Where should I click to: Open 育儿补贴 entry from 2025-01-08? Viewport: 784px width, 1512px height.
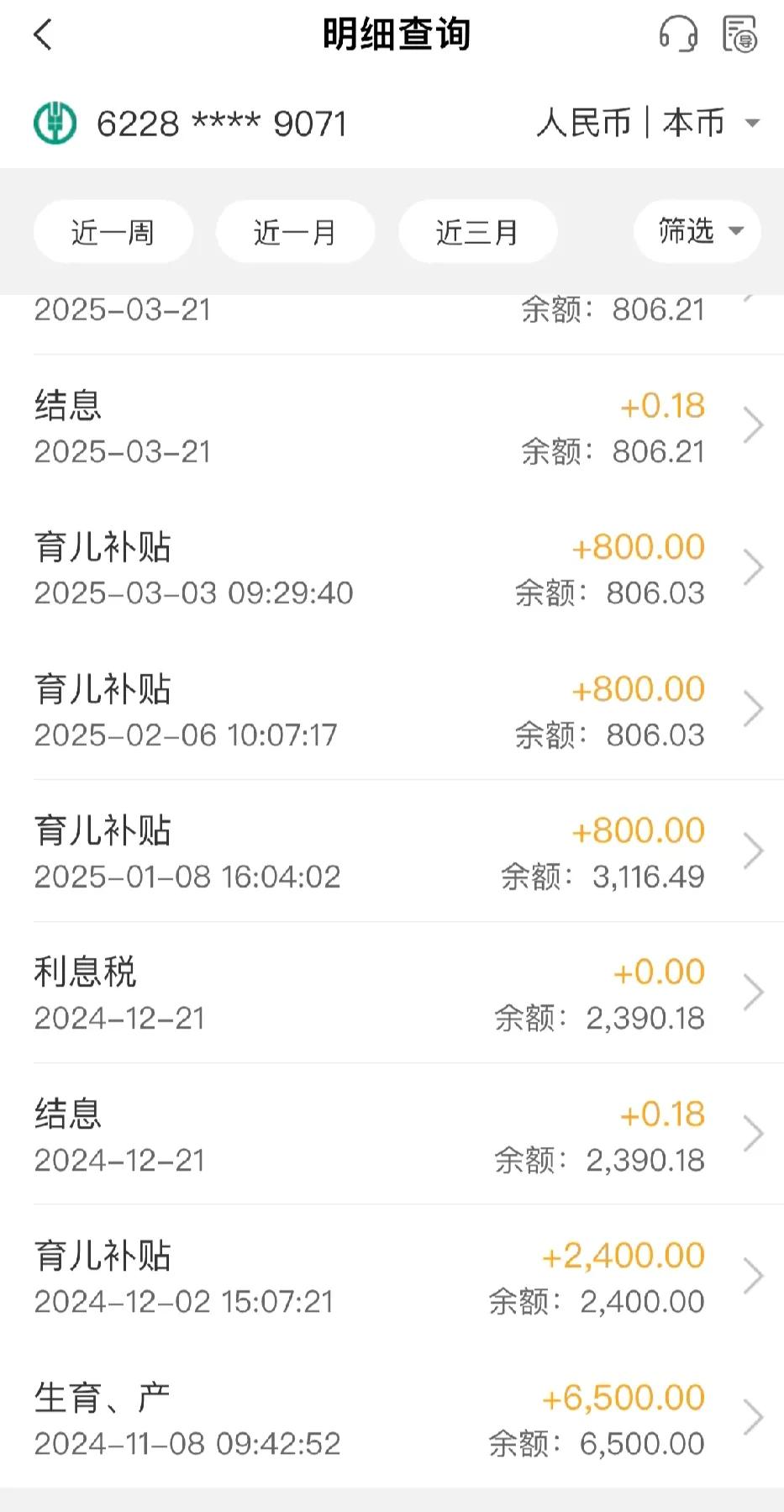pos(392,851)
